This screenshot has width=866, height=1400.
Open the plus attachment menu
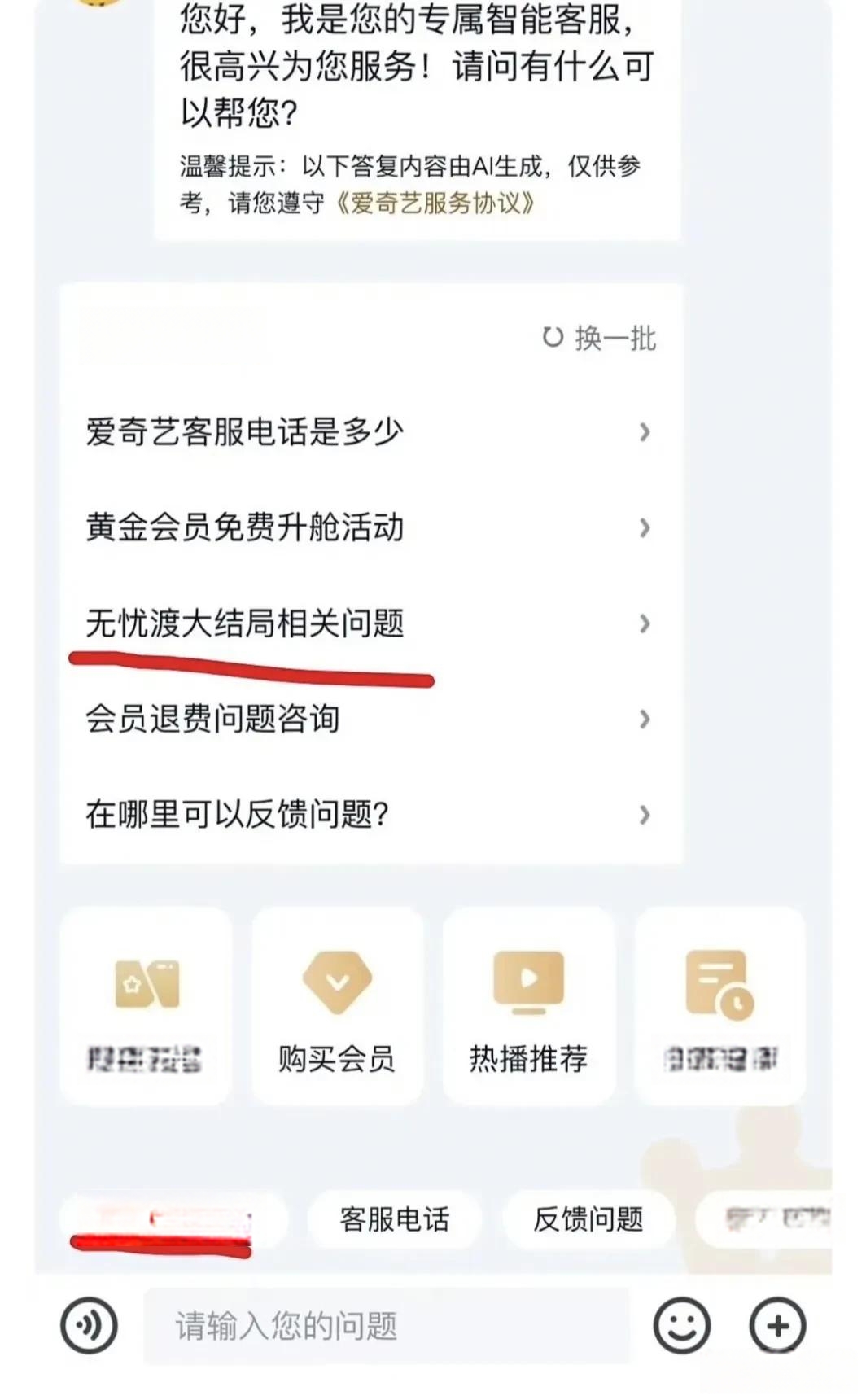[777, 1325]
